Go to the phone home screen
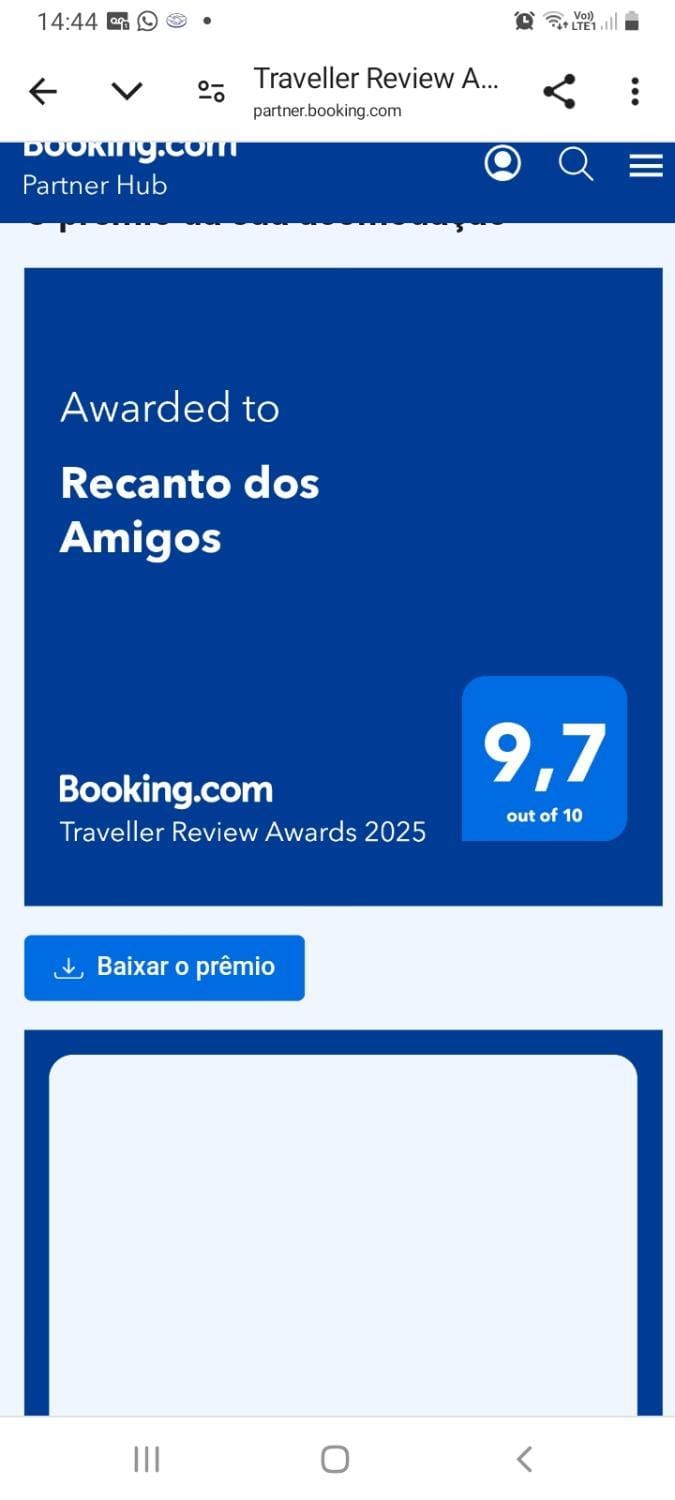The image size is (675, 1500). pos(335,1459)
